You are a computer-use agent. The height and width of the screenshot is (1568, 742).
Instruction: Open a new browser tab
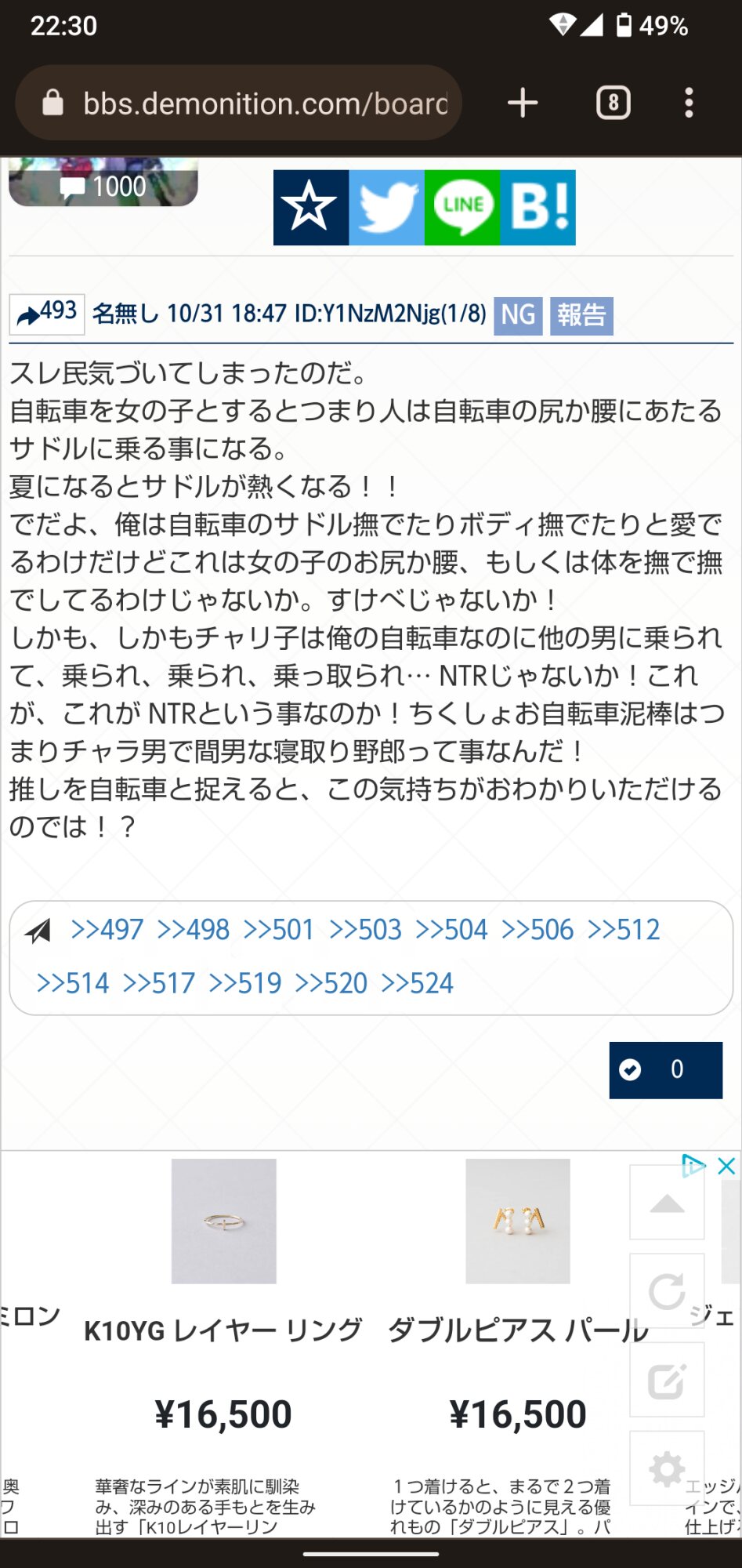pyautogui.click(x=523, y=103)
